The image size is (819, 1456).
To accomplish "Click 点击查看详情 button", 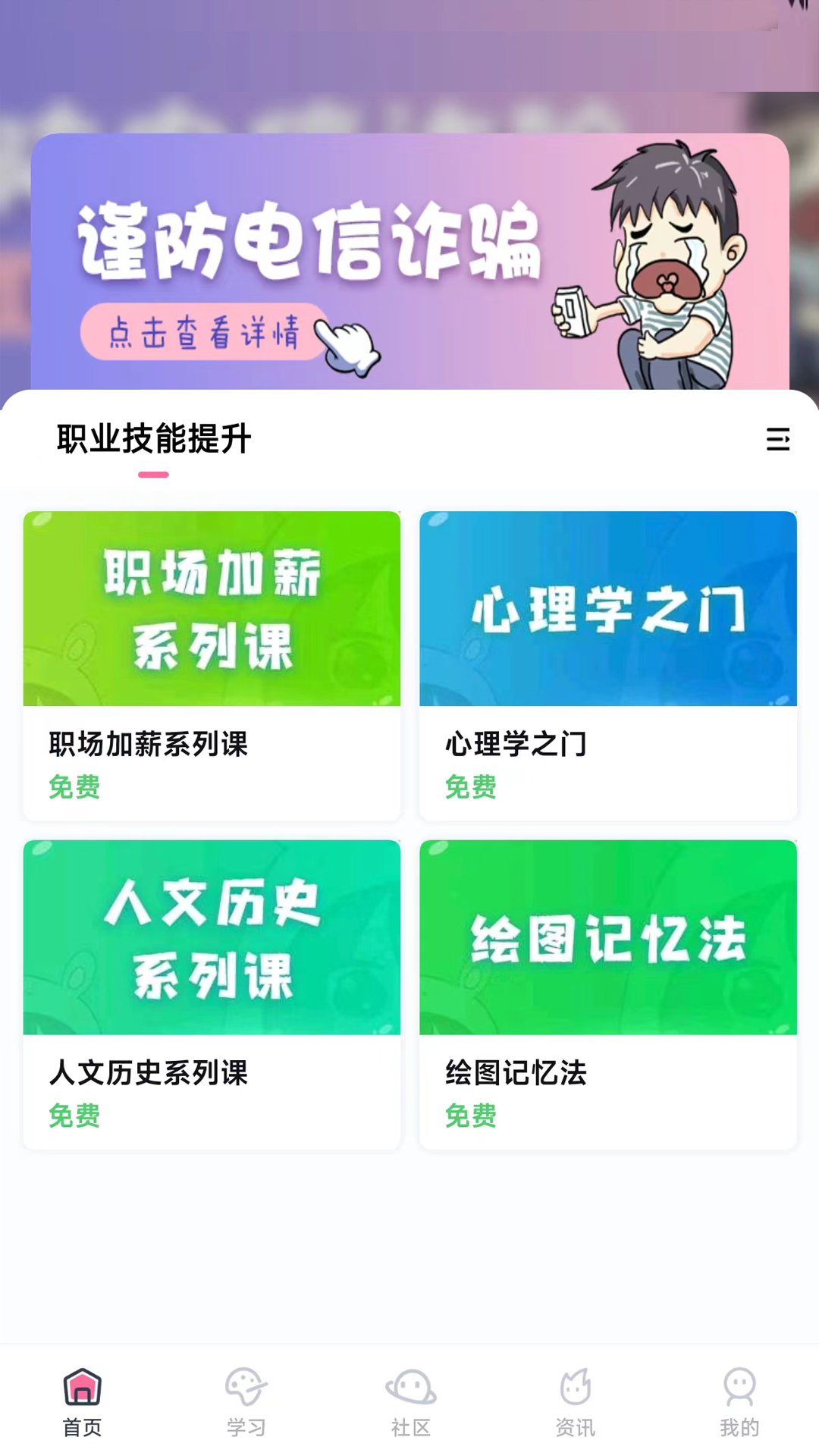I will click(205, 331).
